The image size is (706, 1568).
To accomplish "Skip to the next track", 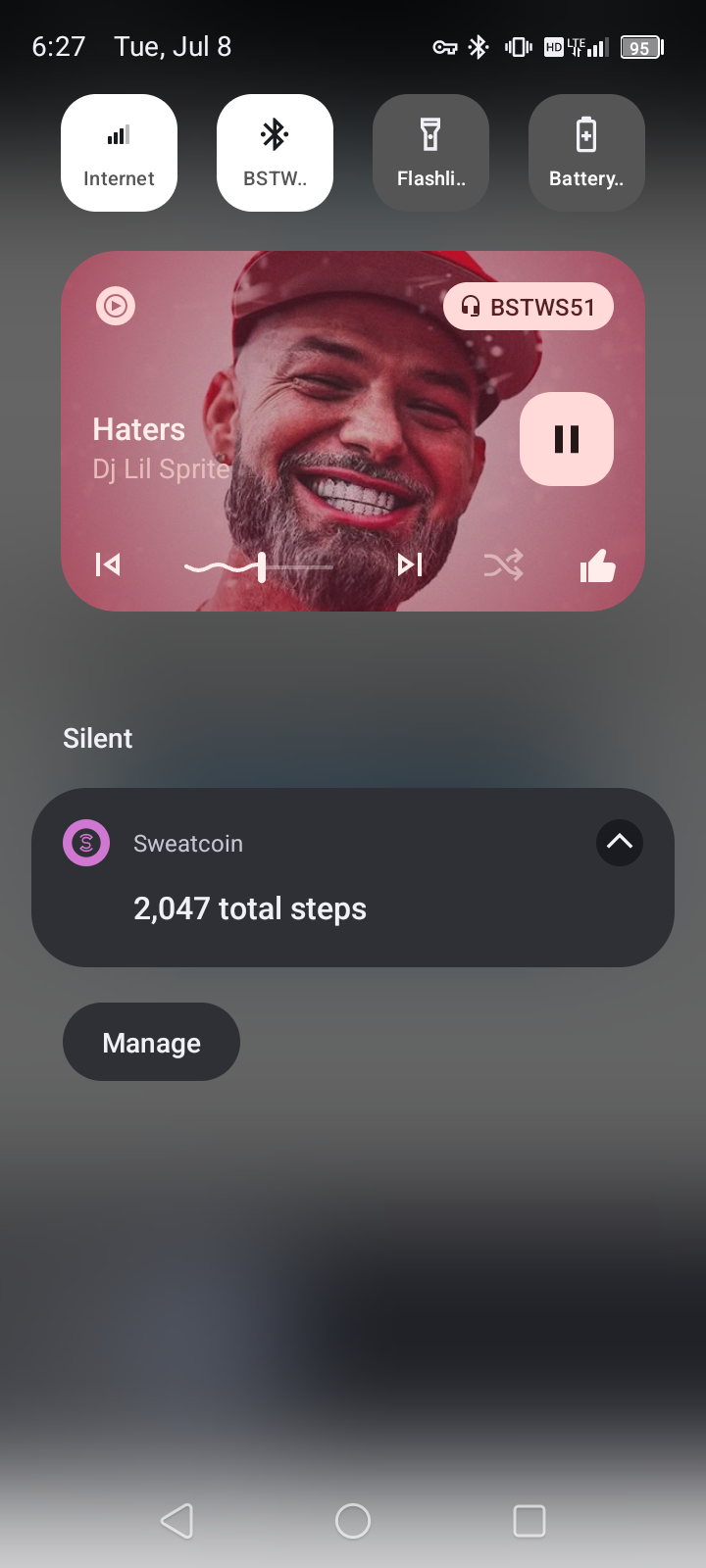I will (x=410, y=564).
